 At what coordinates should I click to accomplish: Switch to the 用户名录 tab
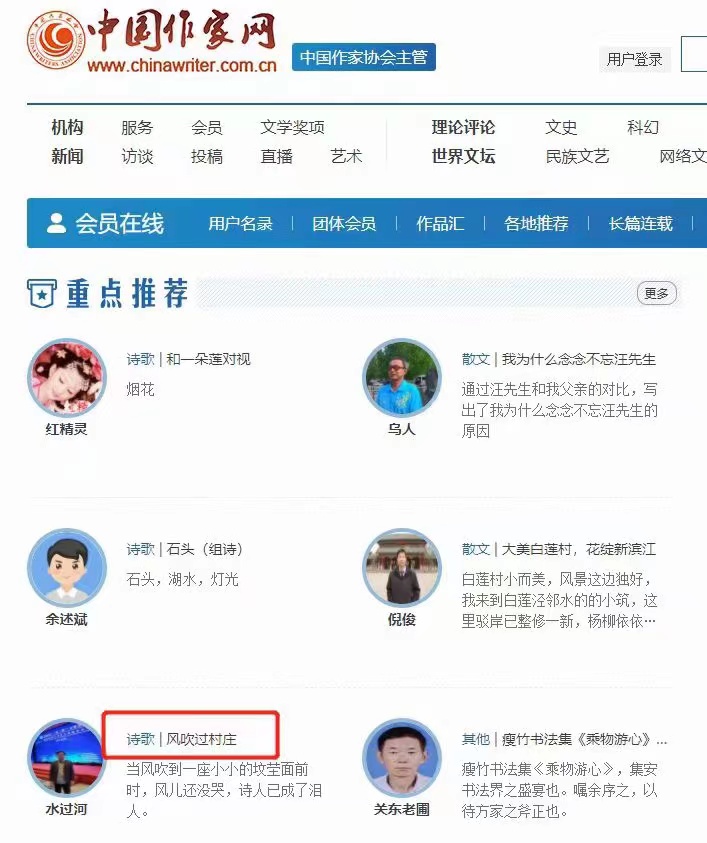click(240, 223)
